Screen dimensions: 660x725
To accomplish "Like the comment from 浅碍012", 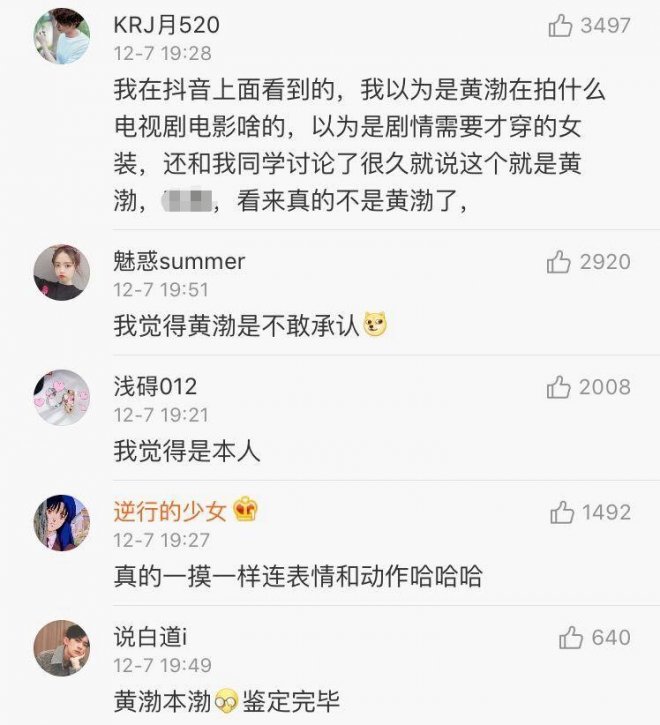I will [x=558, y=388].
